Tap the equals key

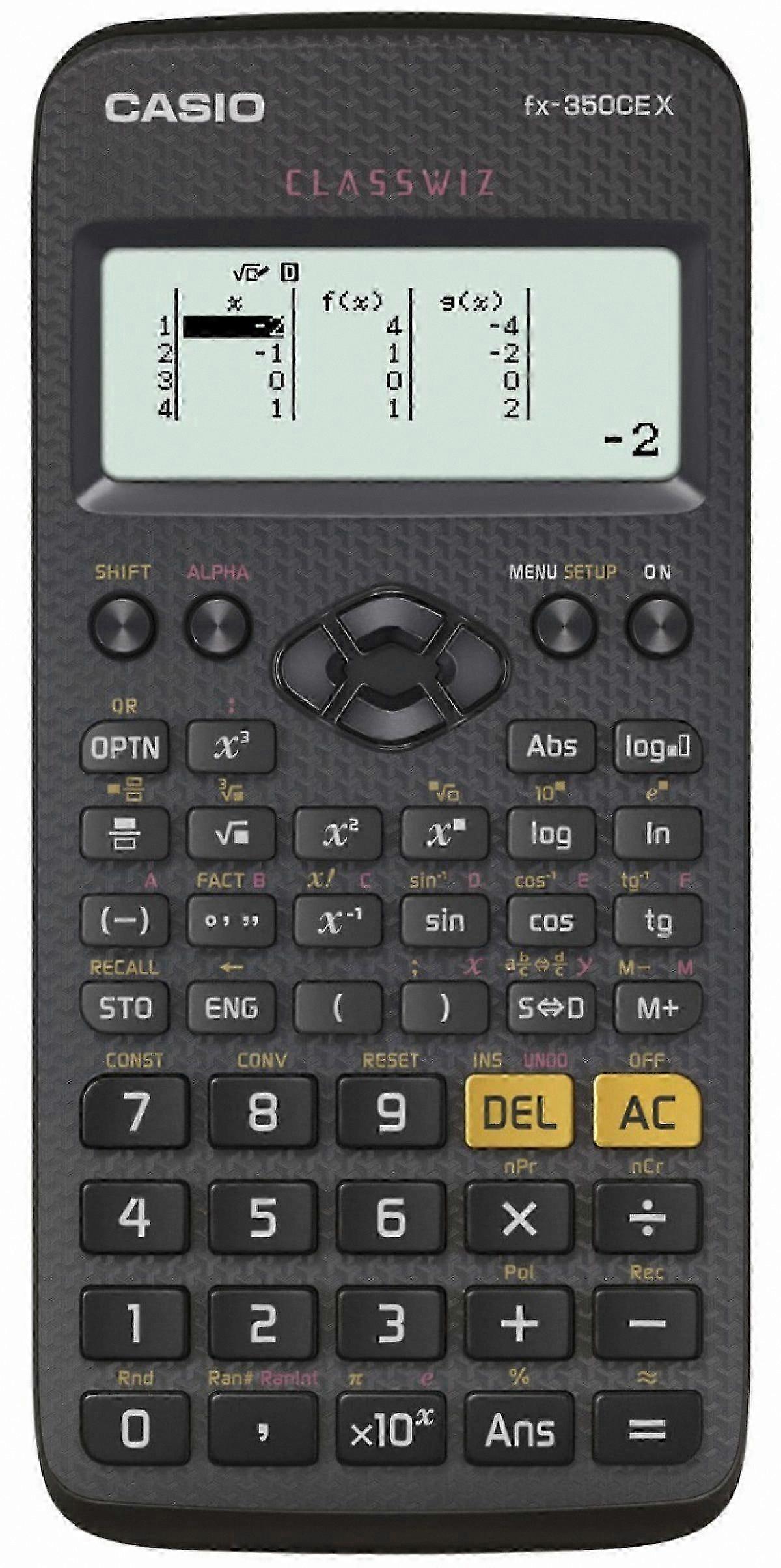(648, 1430)
